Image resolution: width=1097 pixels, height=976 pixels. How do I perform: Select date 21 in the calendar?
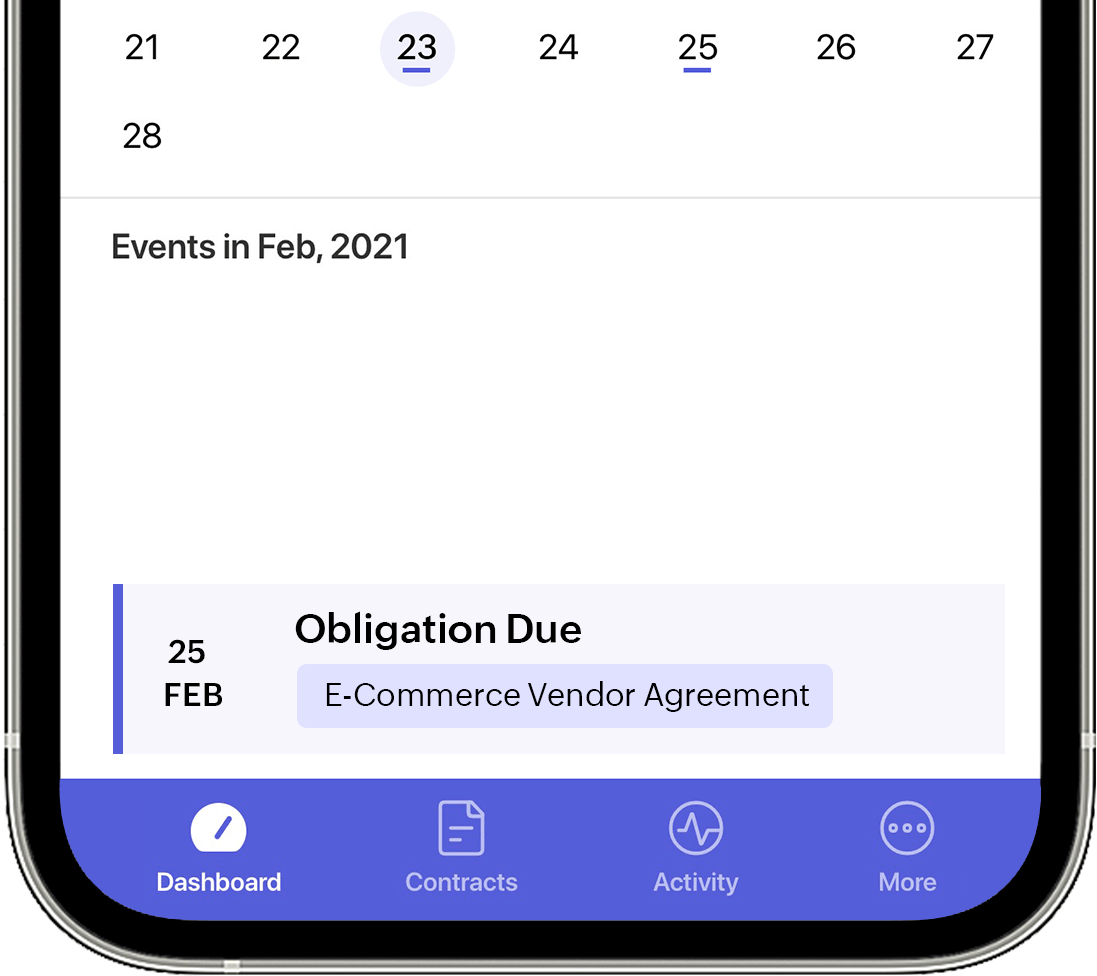(142, 47)
